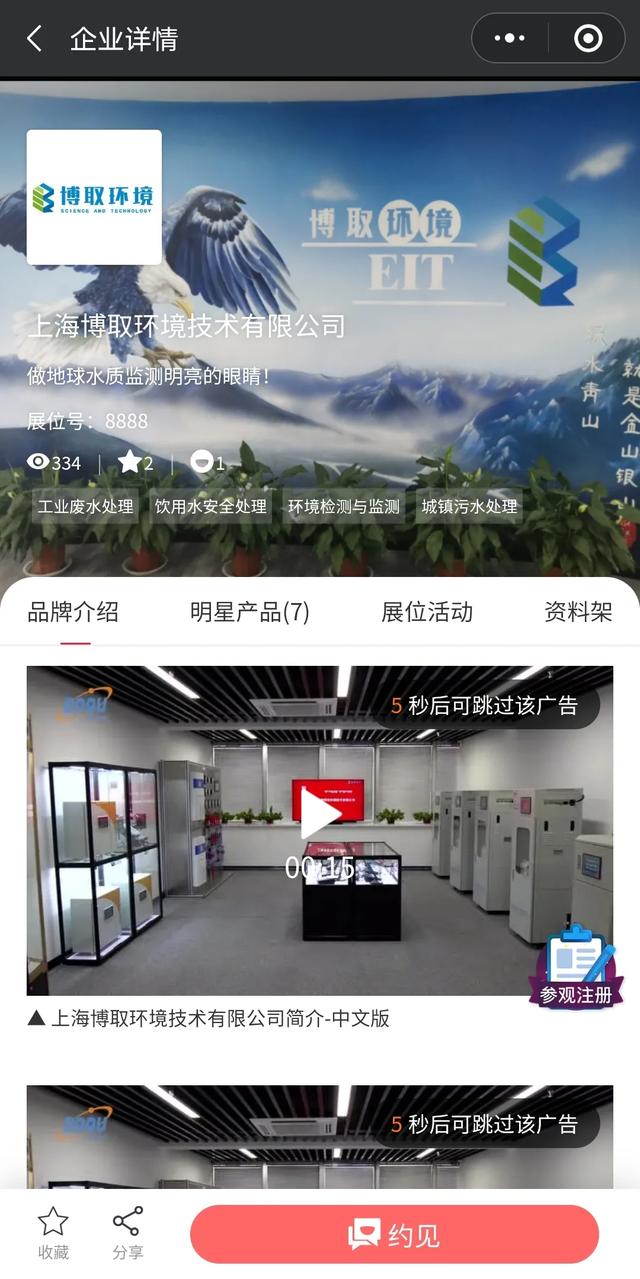Open the 参观注册 floating button
Viewport: 640px width, 1279px height.
(x=576, y=967)
